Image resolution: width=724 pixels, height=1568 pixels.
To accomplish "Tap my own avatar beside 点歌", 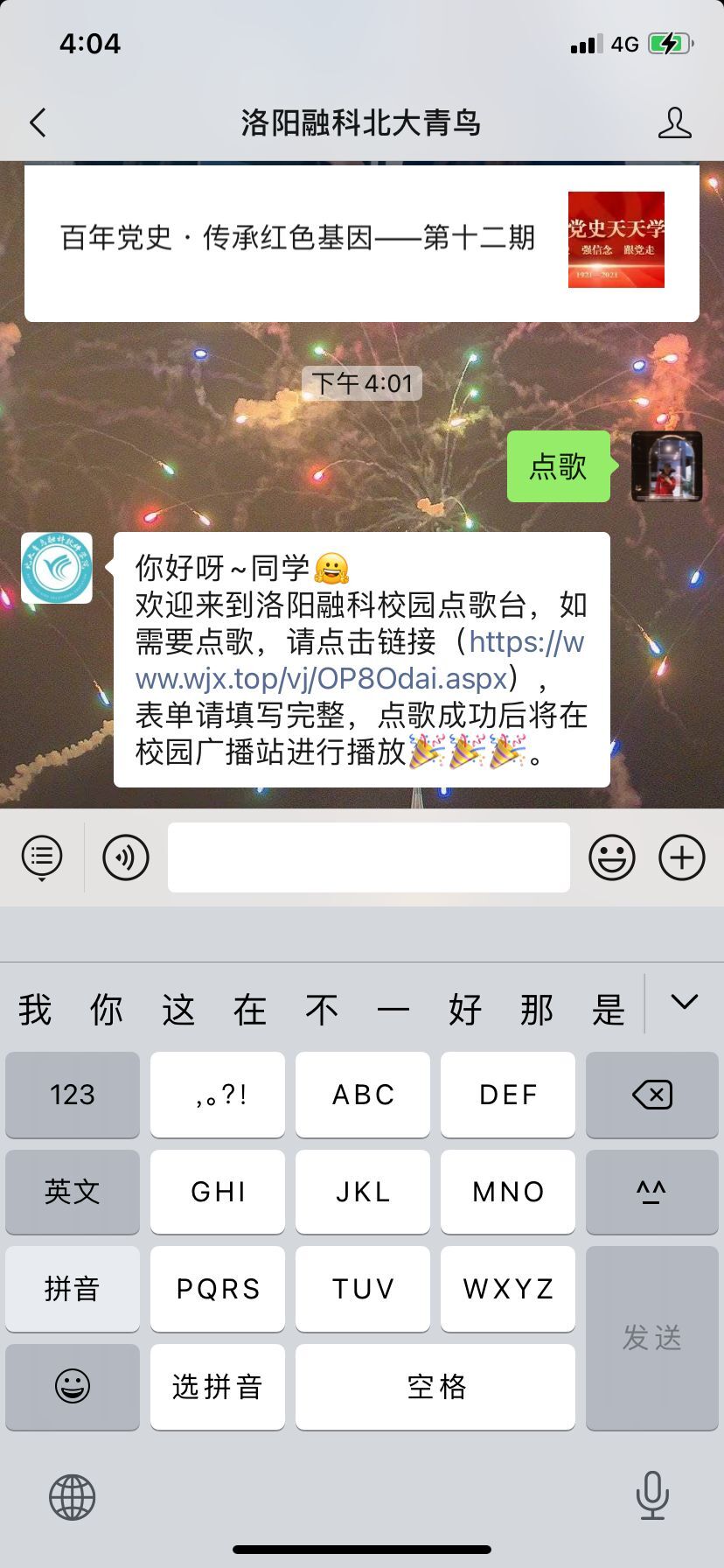I will pyautogui.click(x=666, y=466).
